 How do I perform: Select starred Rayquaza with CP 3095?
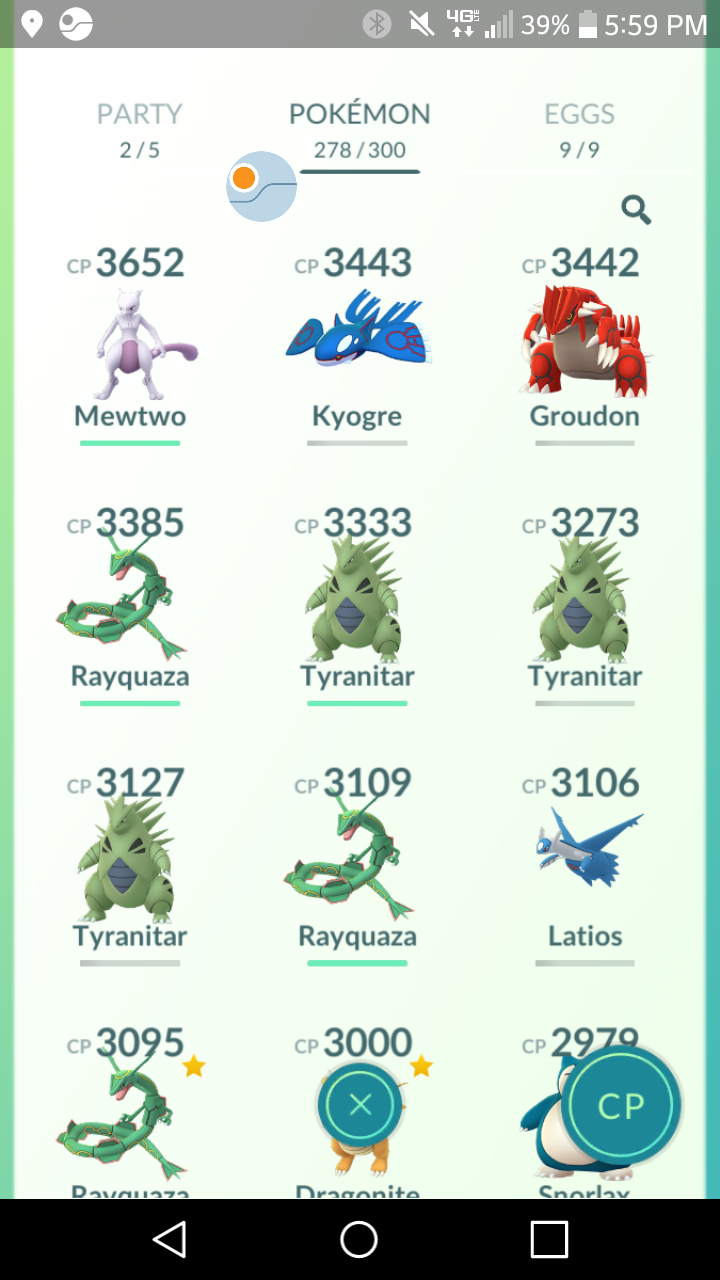coord(130,1110)
